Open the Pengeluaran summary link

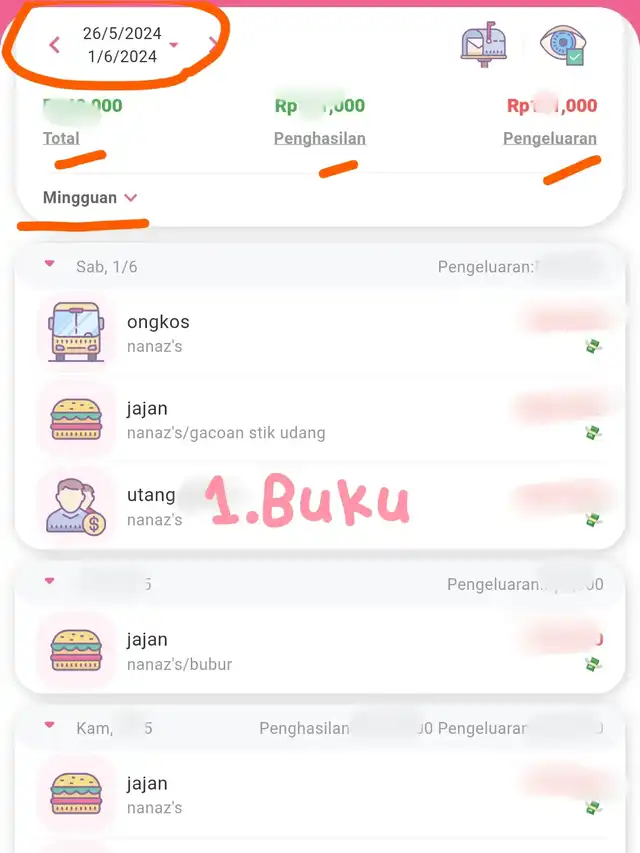pyautogui.click(x=549, y=138)
